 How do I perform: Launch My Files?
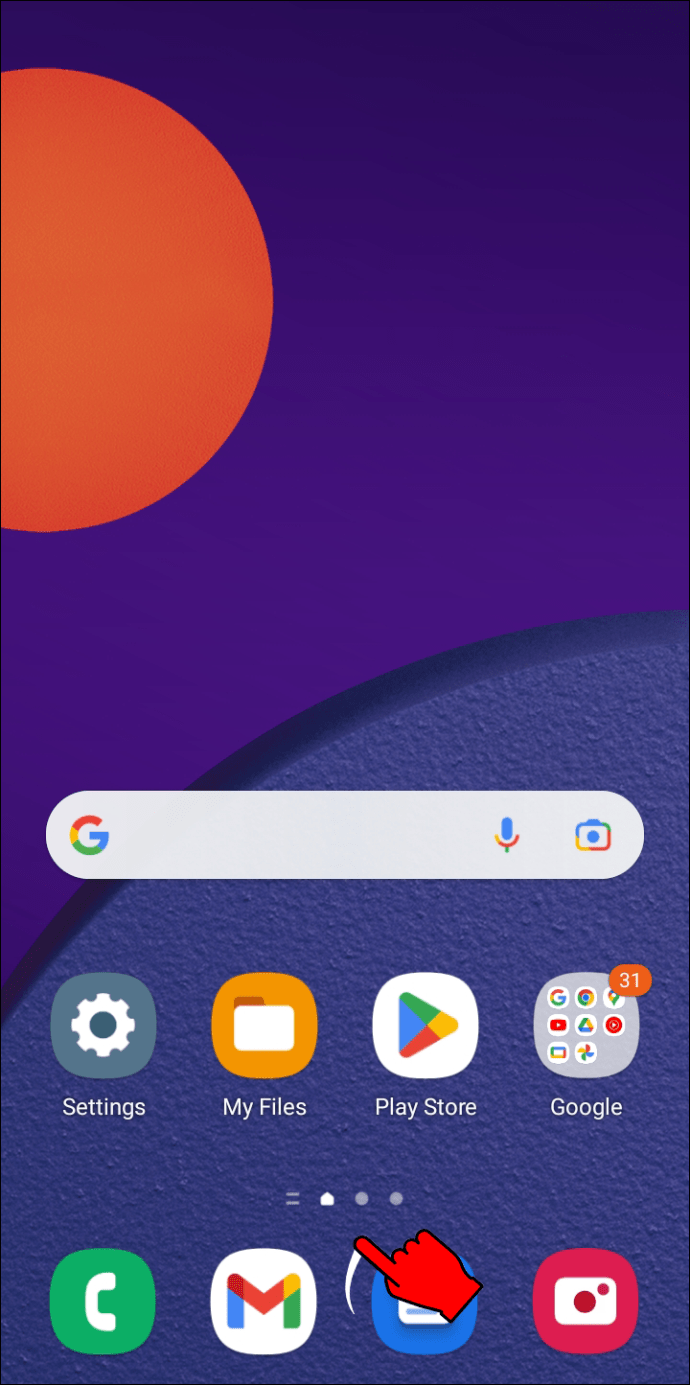point(264,1025)
